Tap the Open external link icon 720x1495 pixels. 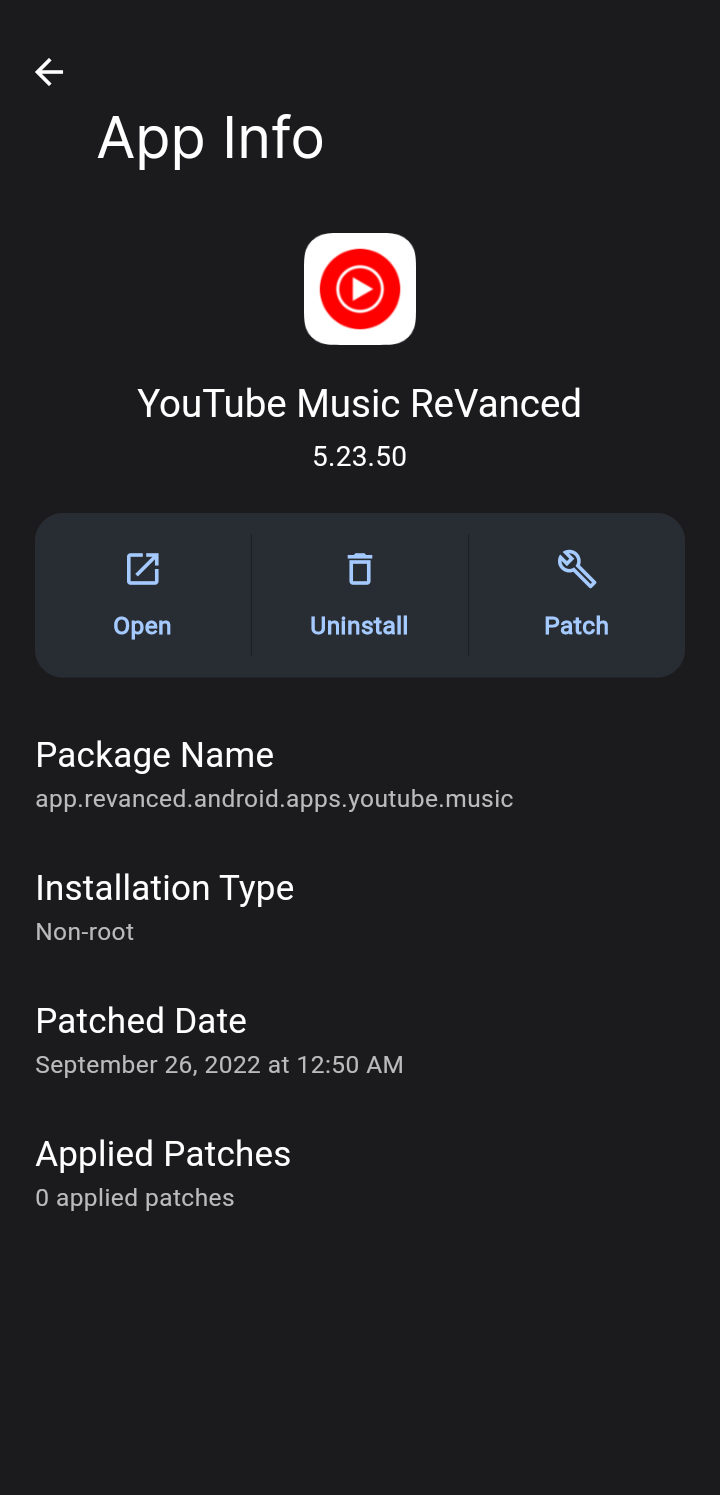(x=141, y=568)
